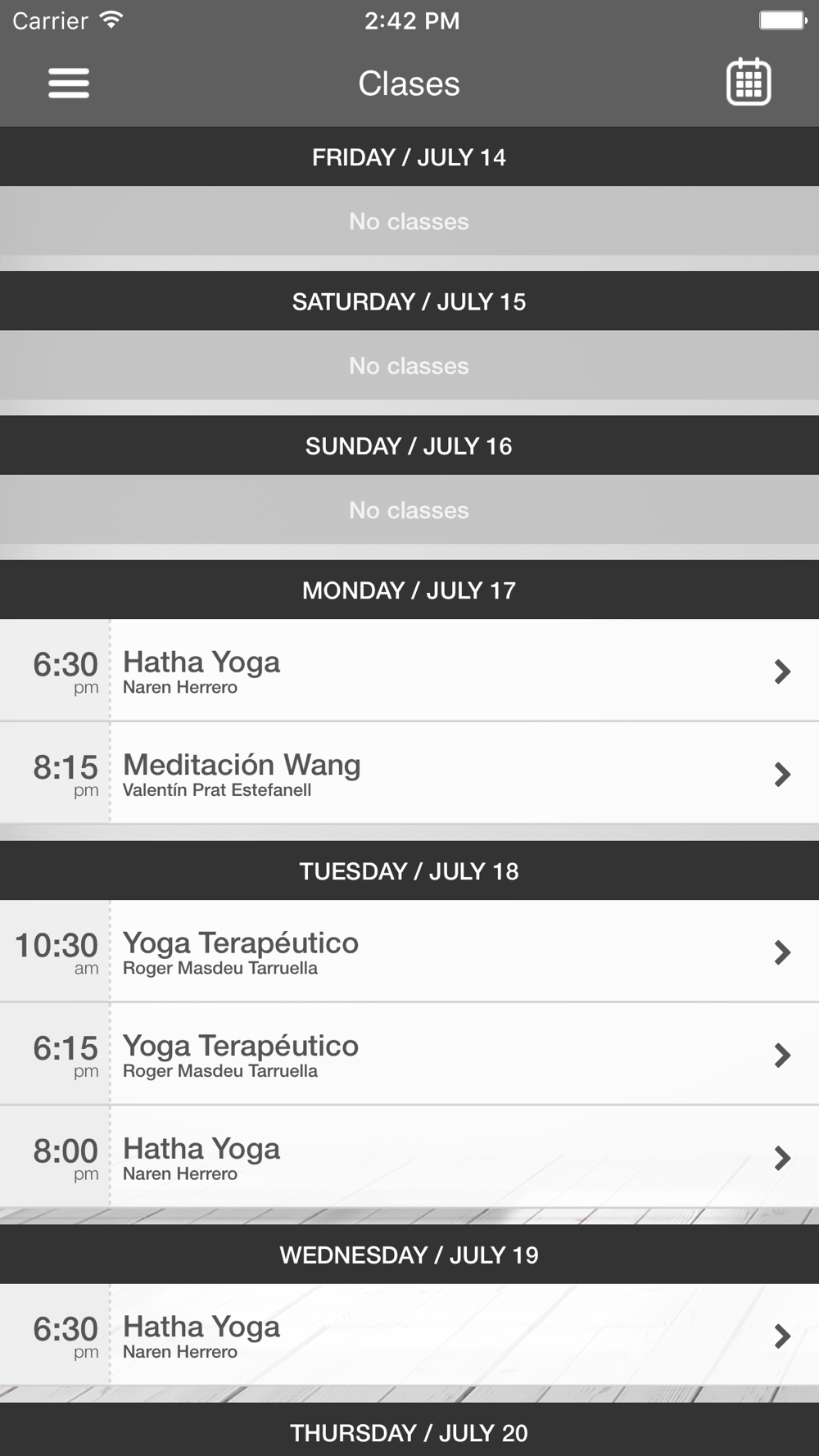This screenshot has height=1456, width=819.
Task: Select Tuesday 10:30 am Yoga Terapéutico
Action: (x=409, y=952)
